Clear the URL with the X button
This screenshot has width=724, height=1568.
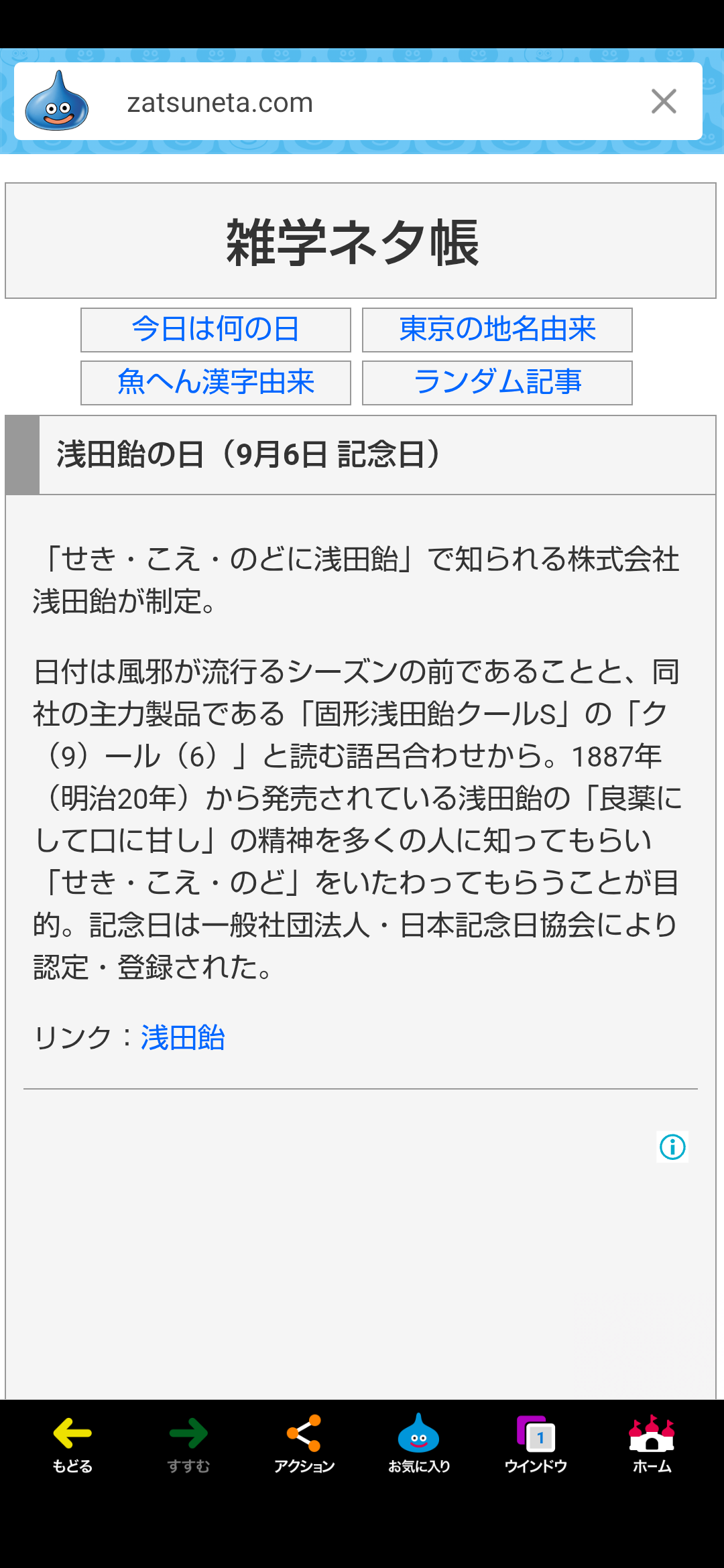(664, 102)
